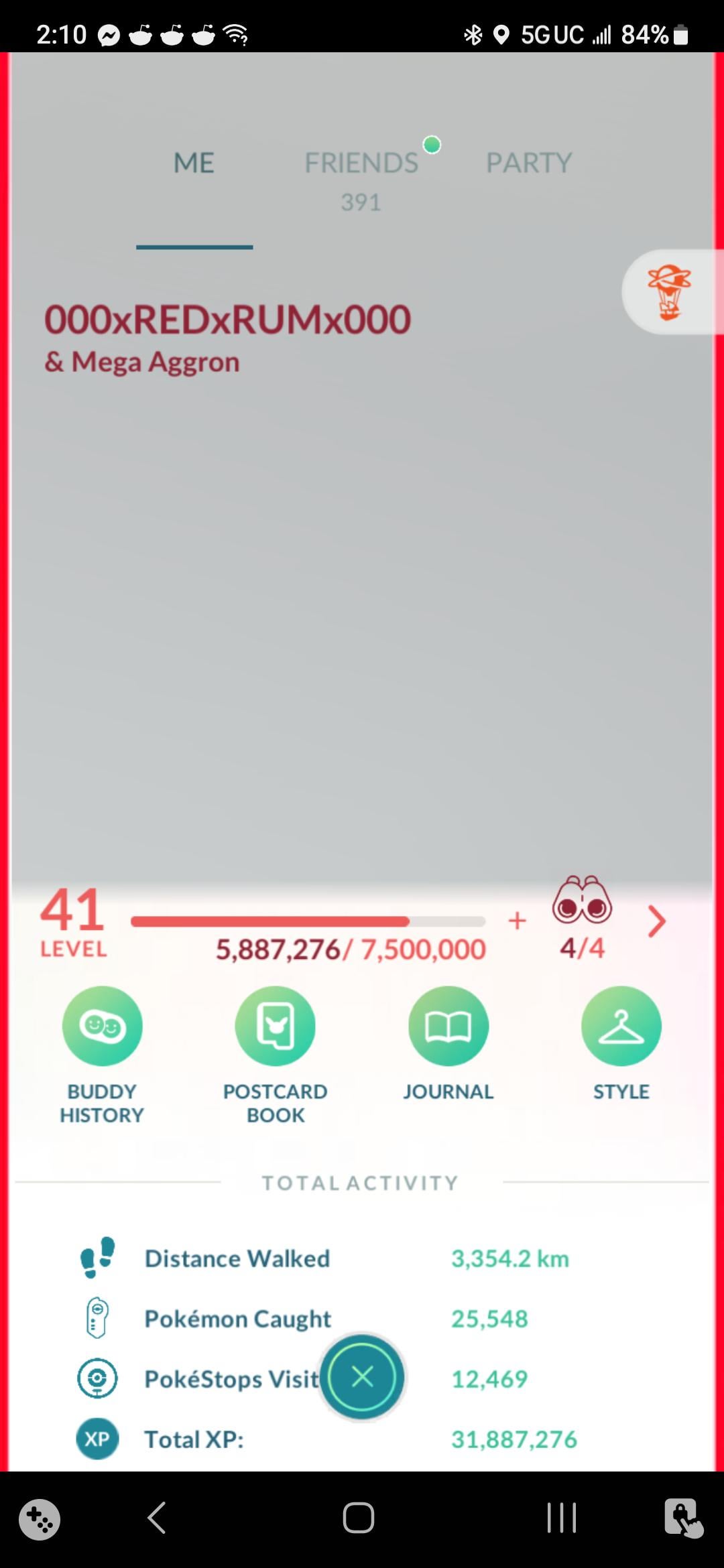The width and height of the screenshot is (724, 1568).
Task: Switch to the Friends tab
Action: pos(361,163)
